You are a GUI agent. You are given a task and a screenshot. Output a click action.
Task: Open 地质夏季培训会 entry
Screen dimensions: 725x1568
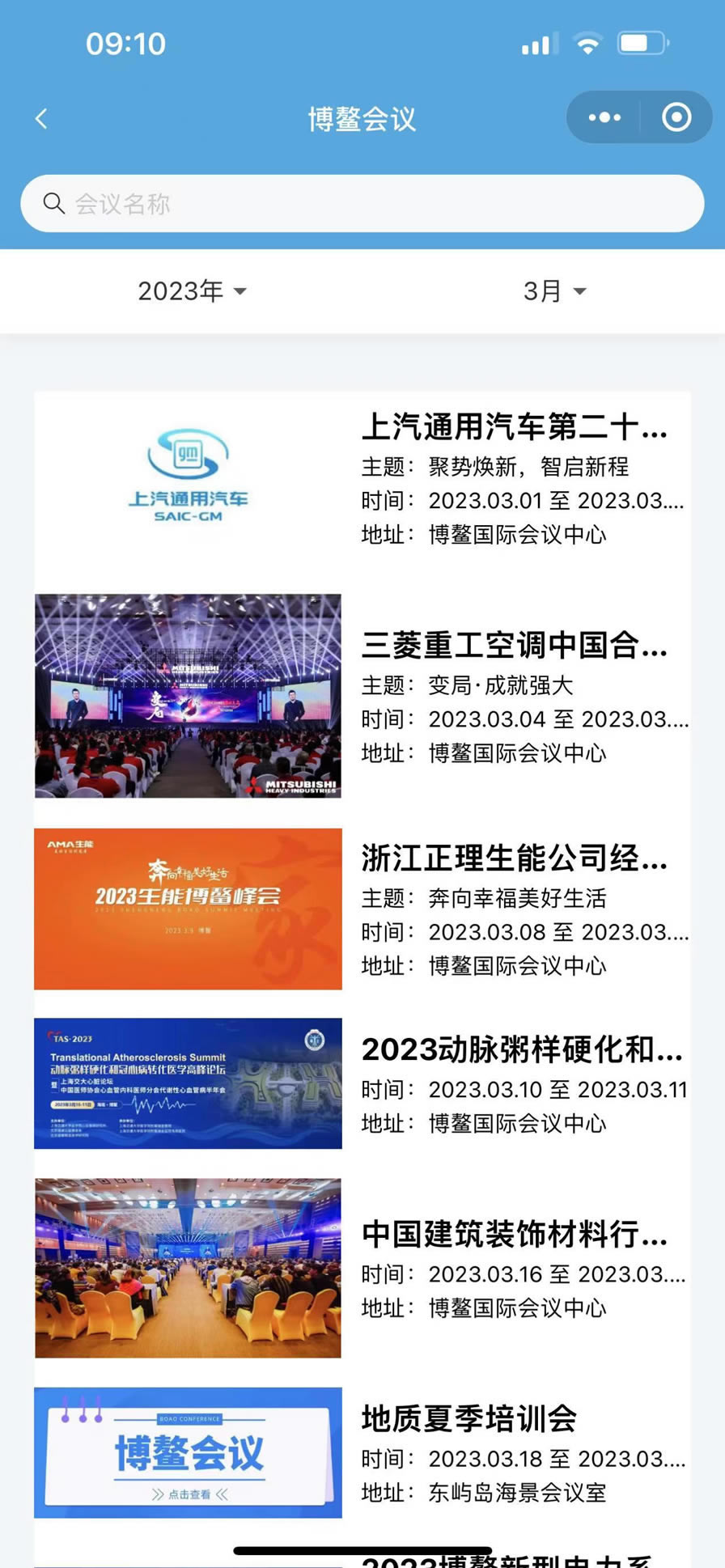click(x=469, y=1419)
